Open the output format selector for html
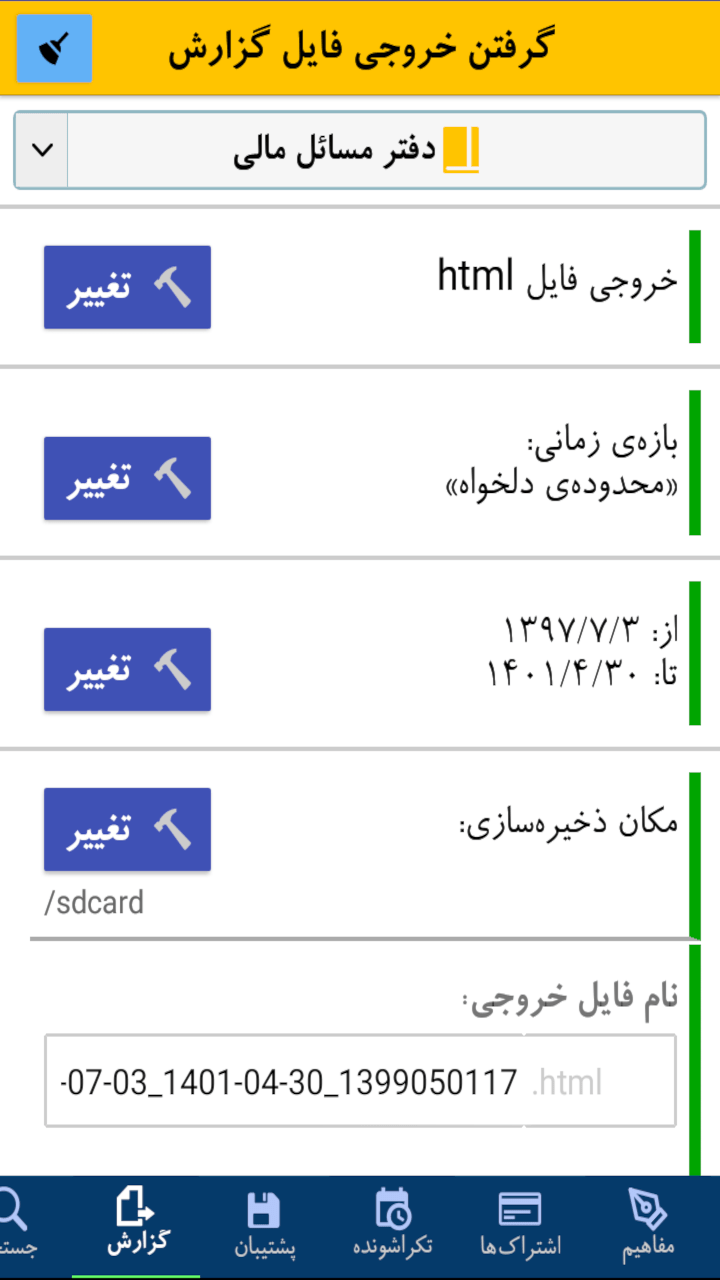 click(x=127, y=287)
